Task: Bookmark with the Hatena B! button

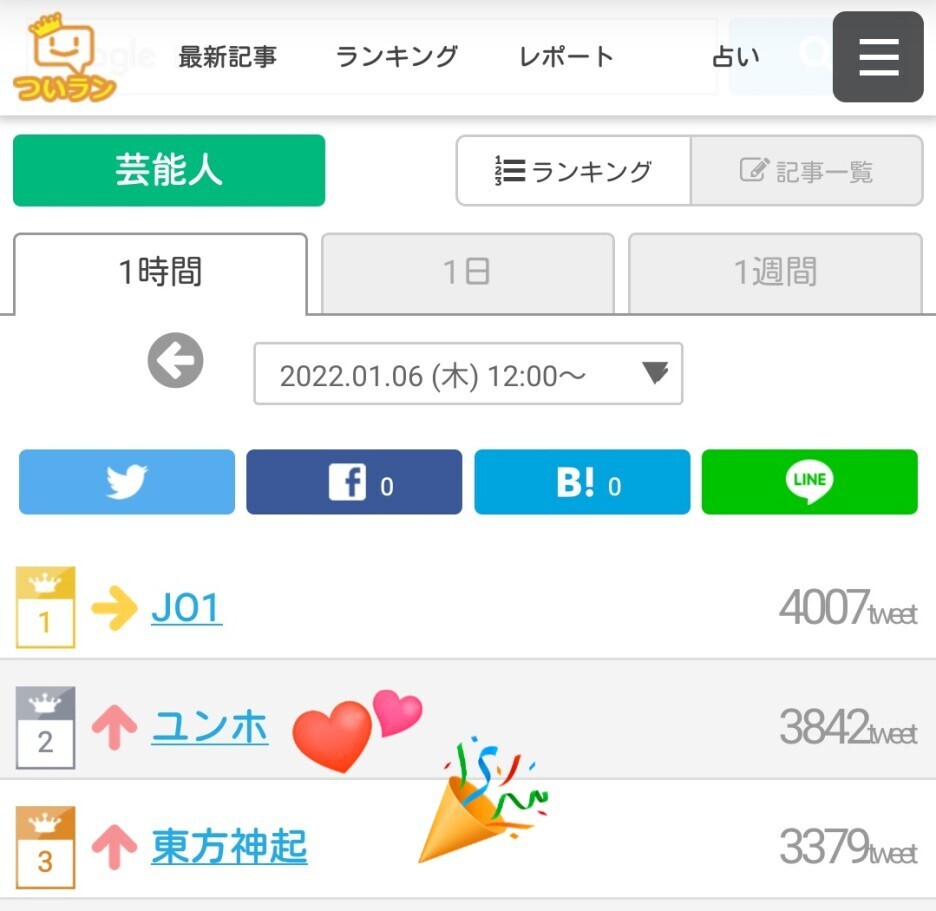Action: (582, 483)
